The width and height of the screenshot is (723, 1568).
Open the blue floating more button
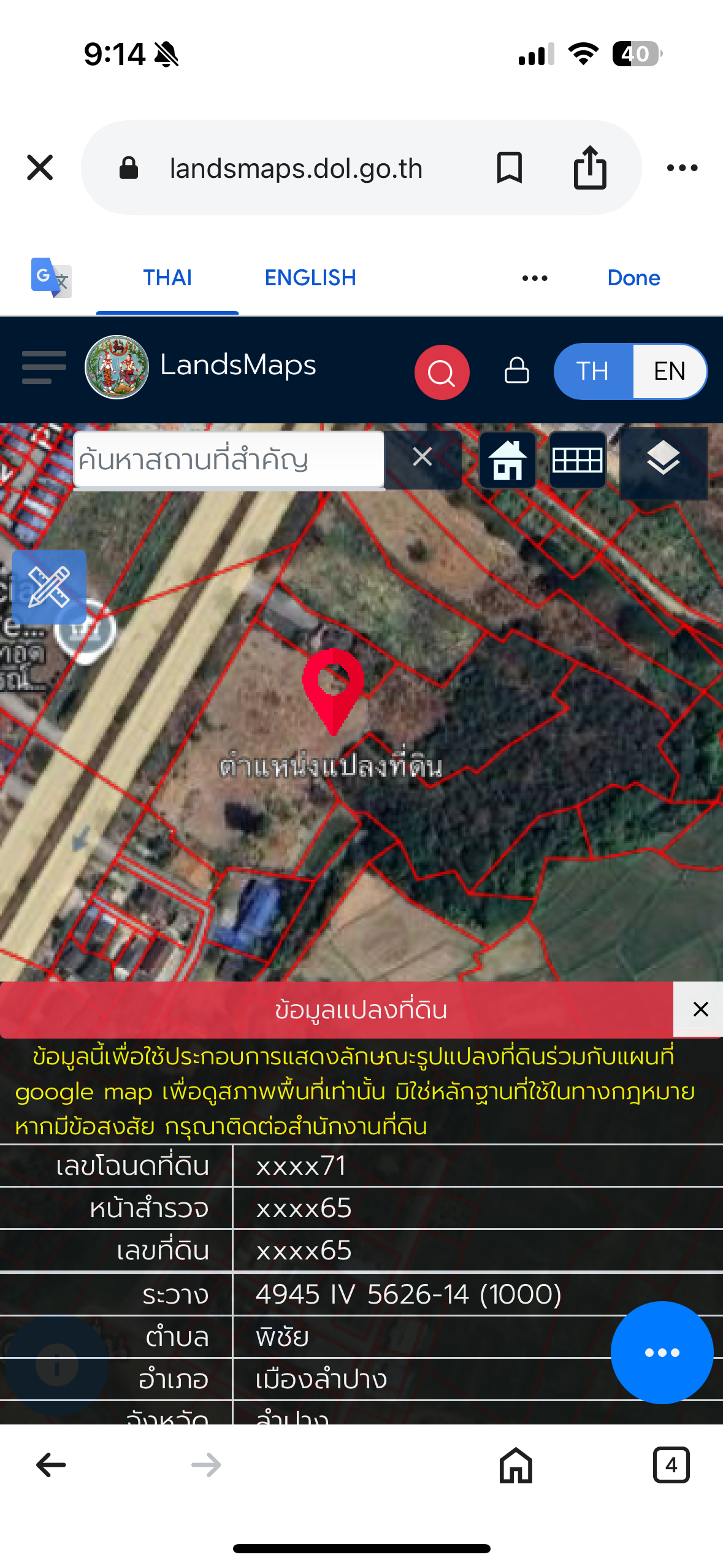click(x=662, y=1352)
